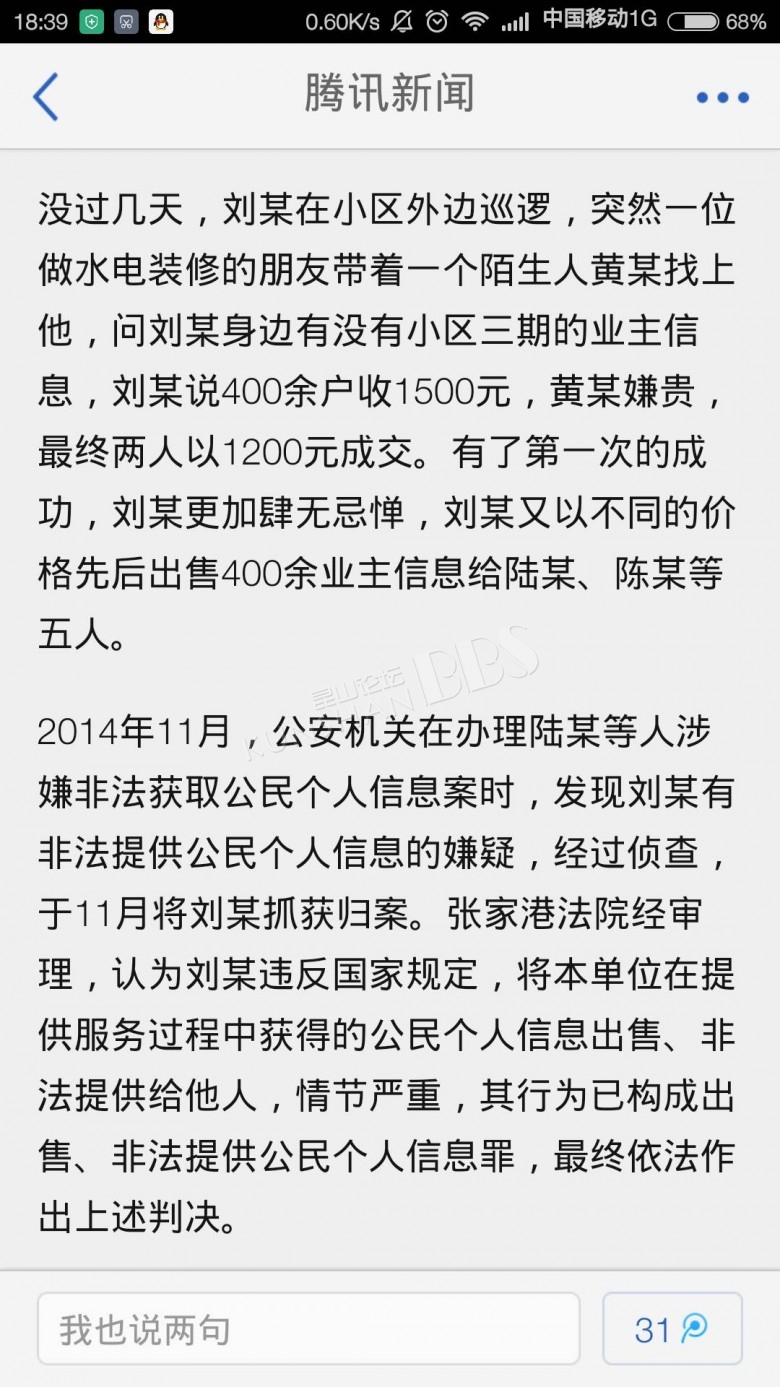The image size is (780, 1387).
Task: Tap the "我也说两句" comment box
Action: pyautogui.click(x=308, y=1329)
